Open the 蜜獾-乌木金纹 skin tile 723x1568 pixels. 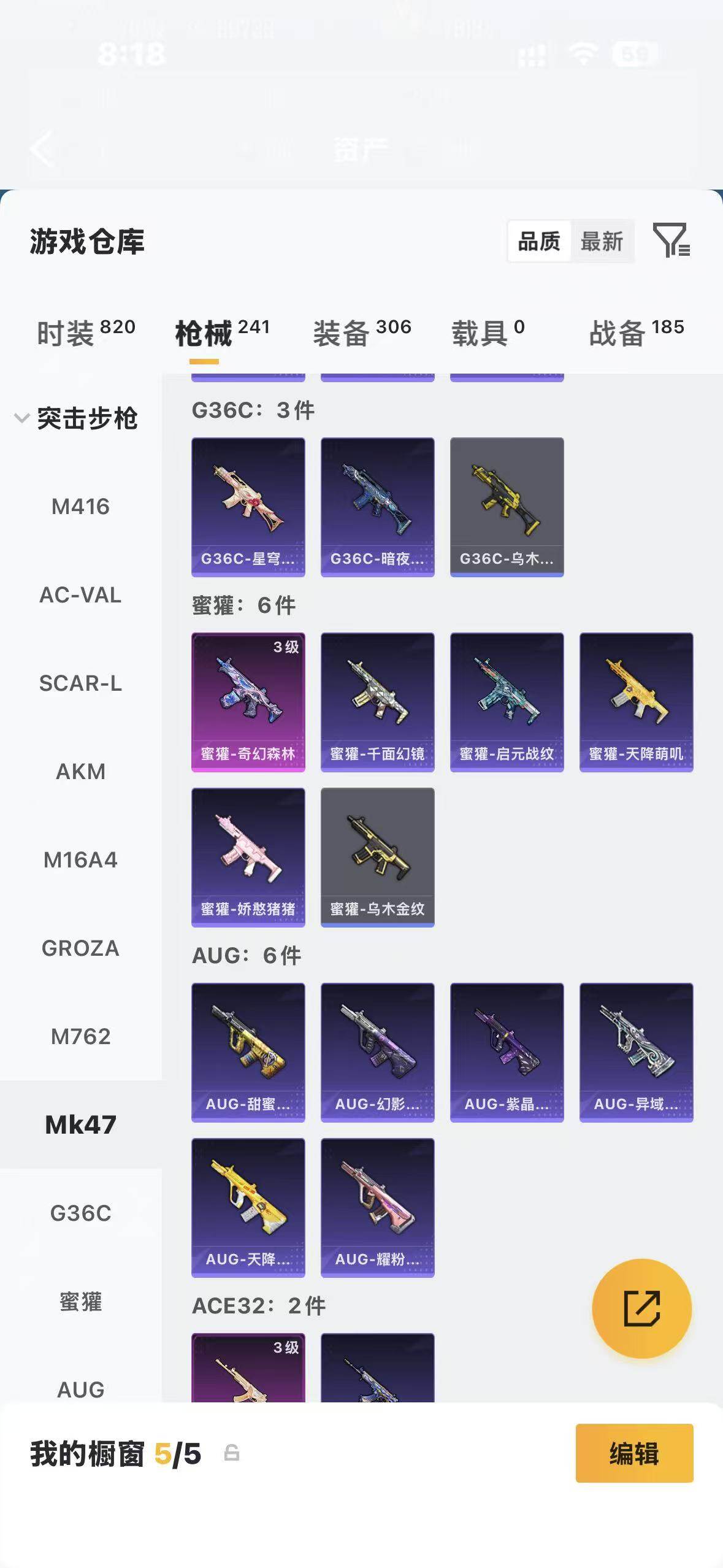point(378,858)
